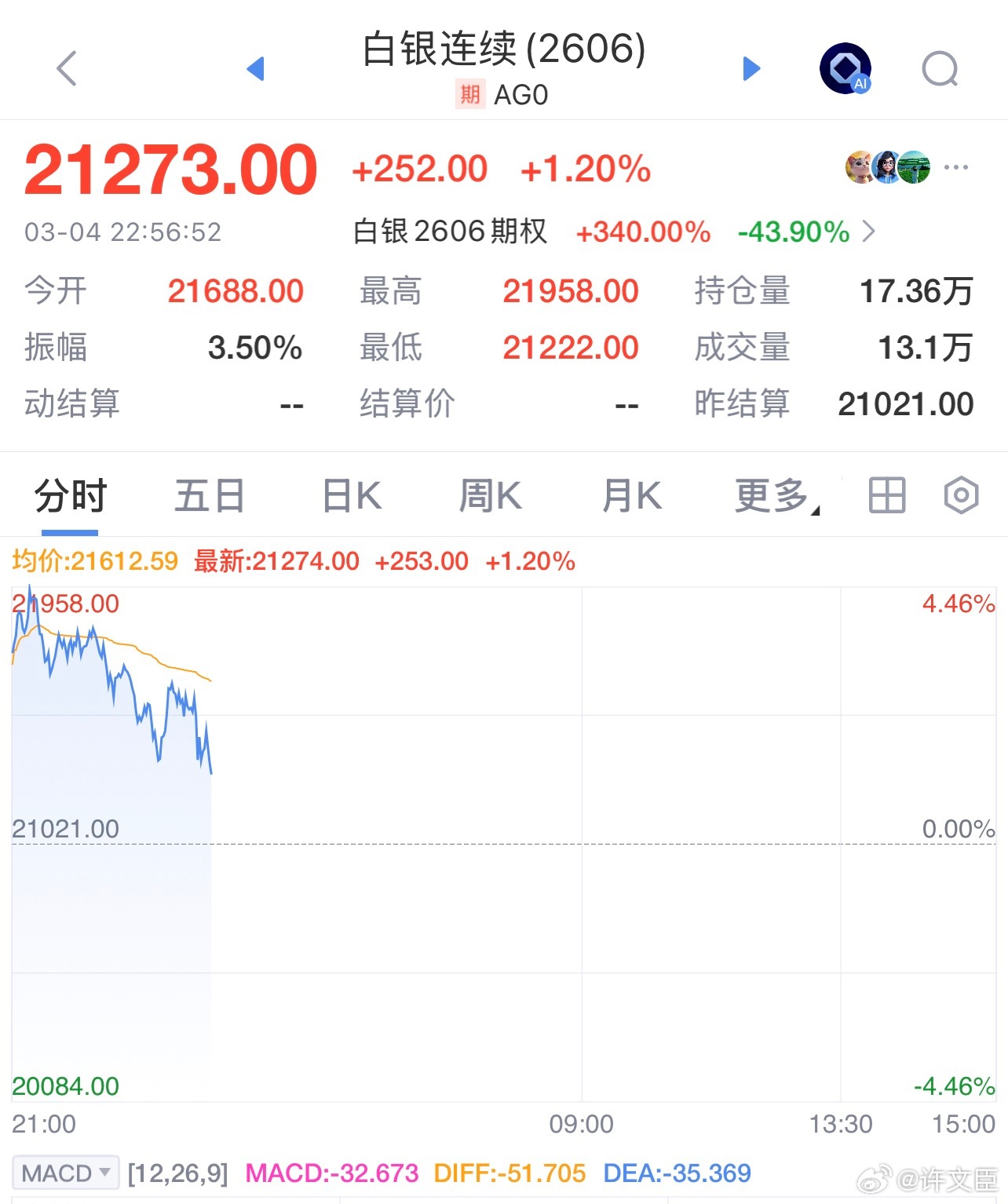Click the three-dot more icon
This screenshot has width=1008, height=1204.
tap(956, 167)
